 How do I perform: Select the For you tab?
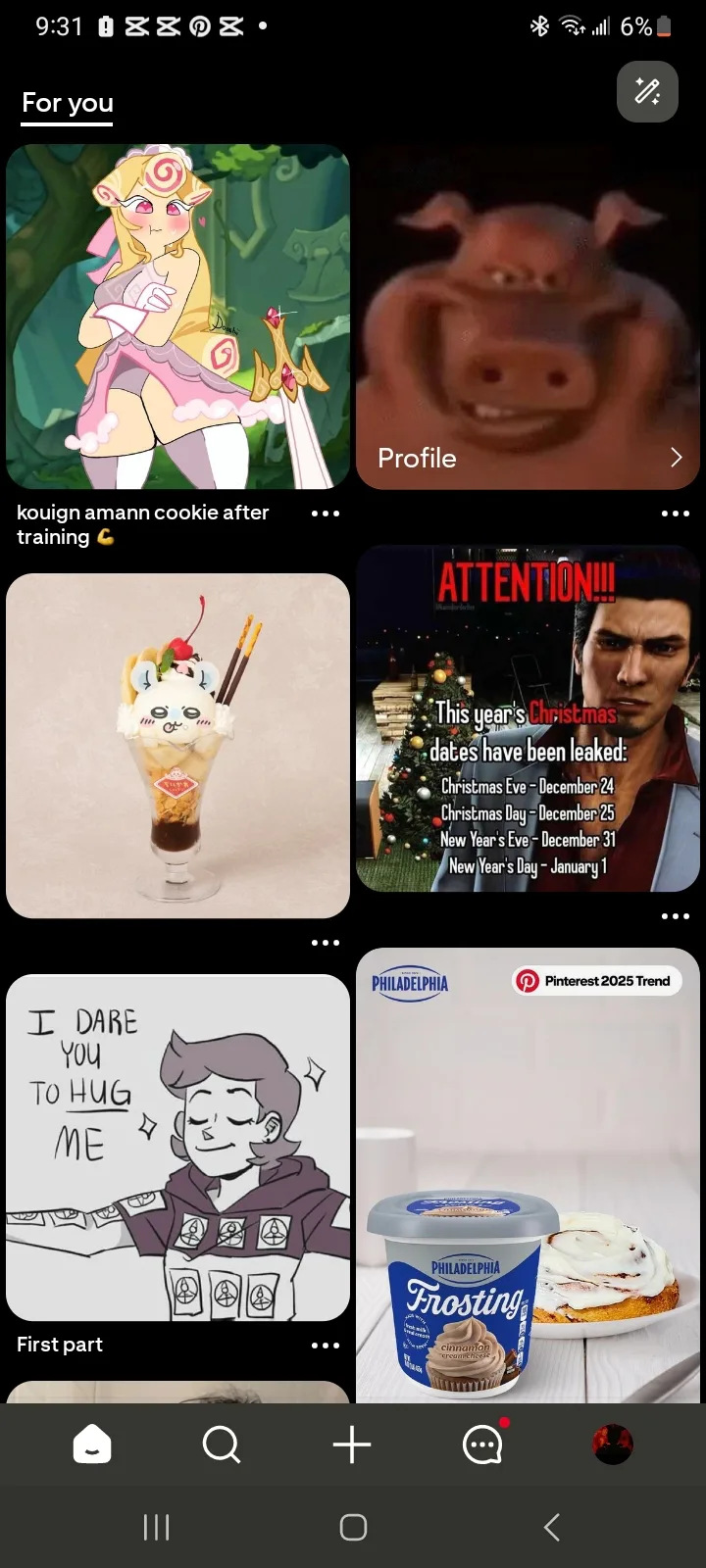coord(68,103)
